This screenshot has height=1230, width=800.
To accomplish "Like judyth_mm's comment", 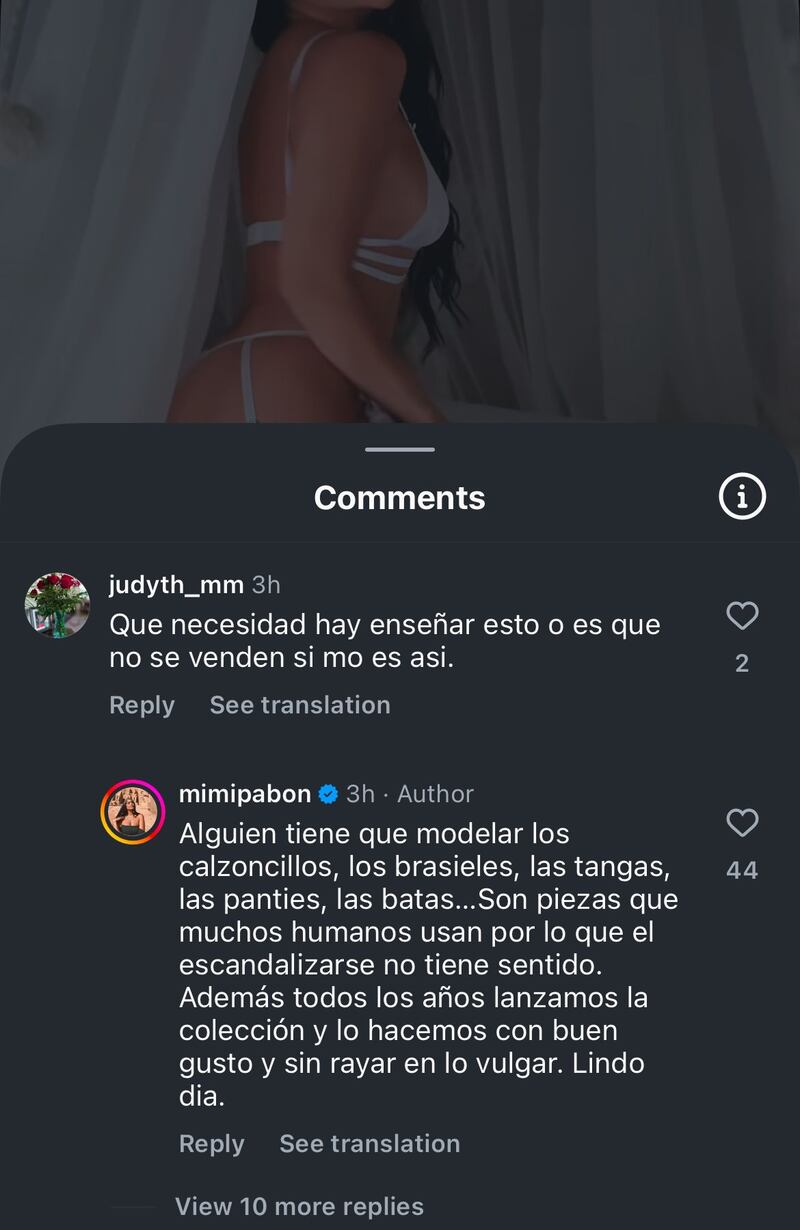I will [742, 617].
